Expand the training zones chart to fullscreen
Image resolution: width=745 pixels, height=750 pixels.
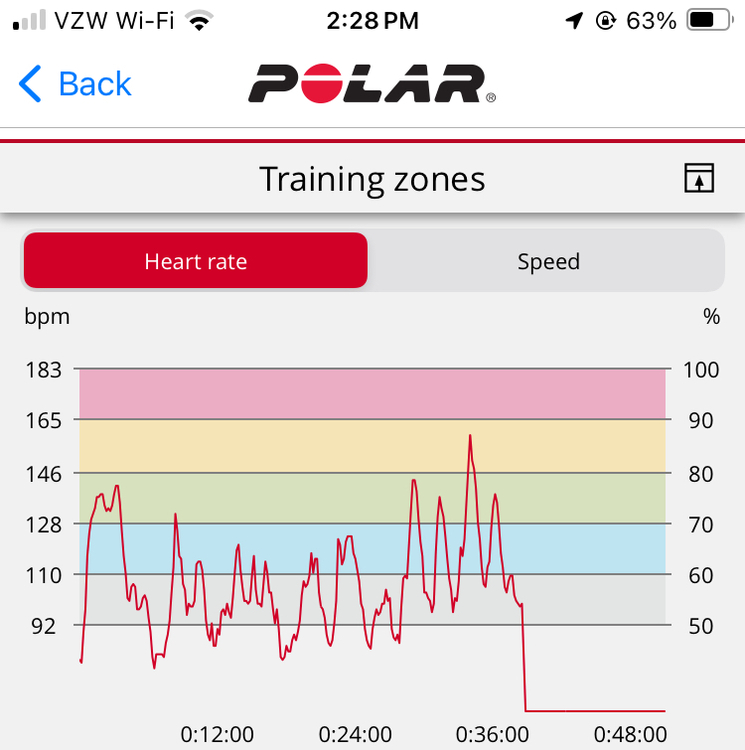coord(699,179)
